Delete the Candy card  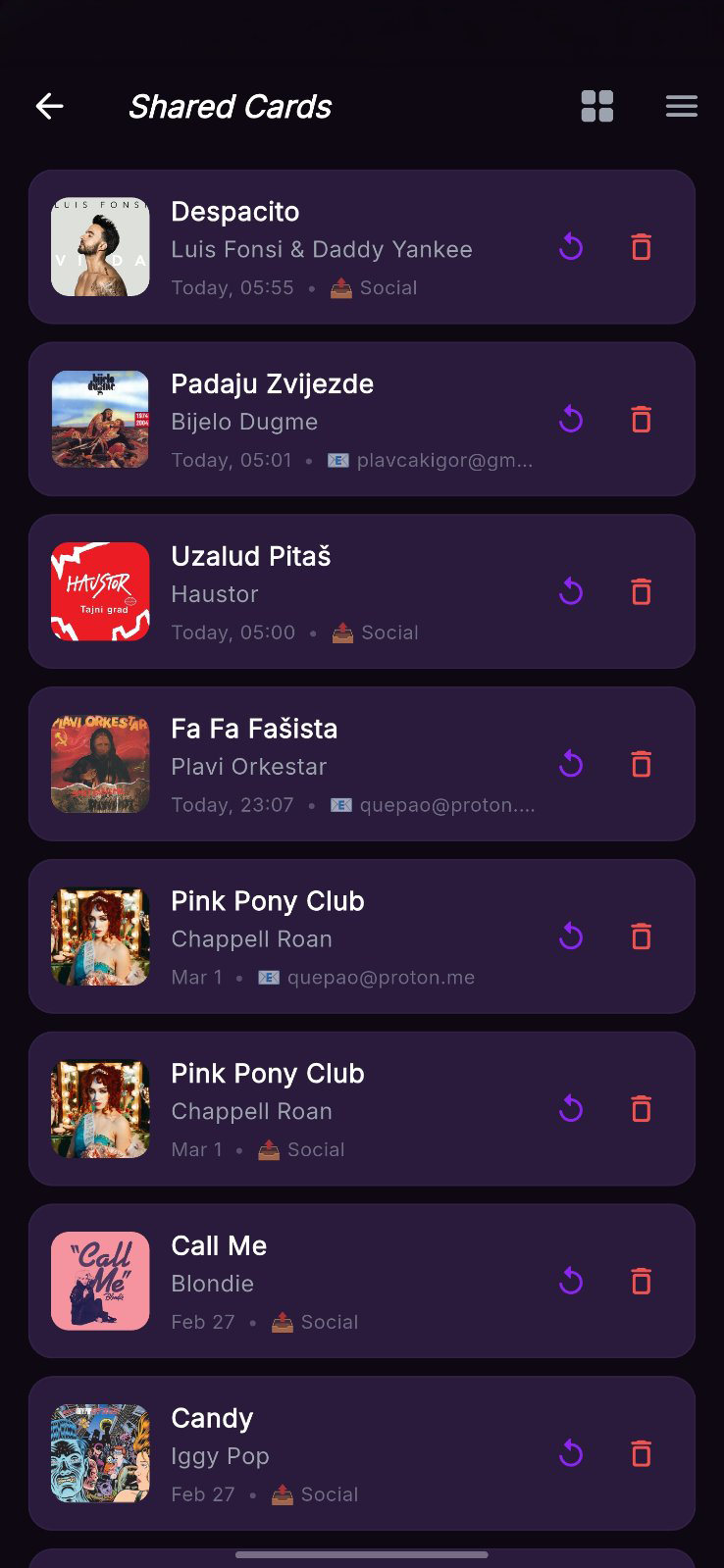pos(641,1453)
